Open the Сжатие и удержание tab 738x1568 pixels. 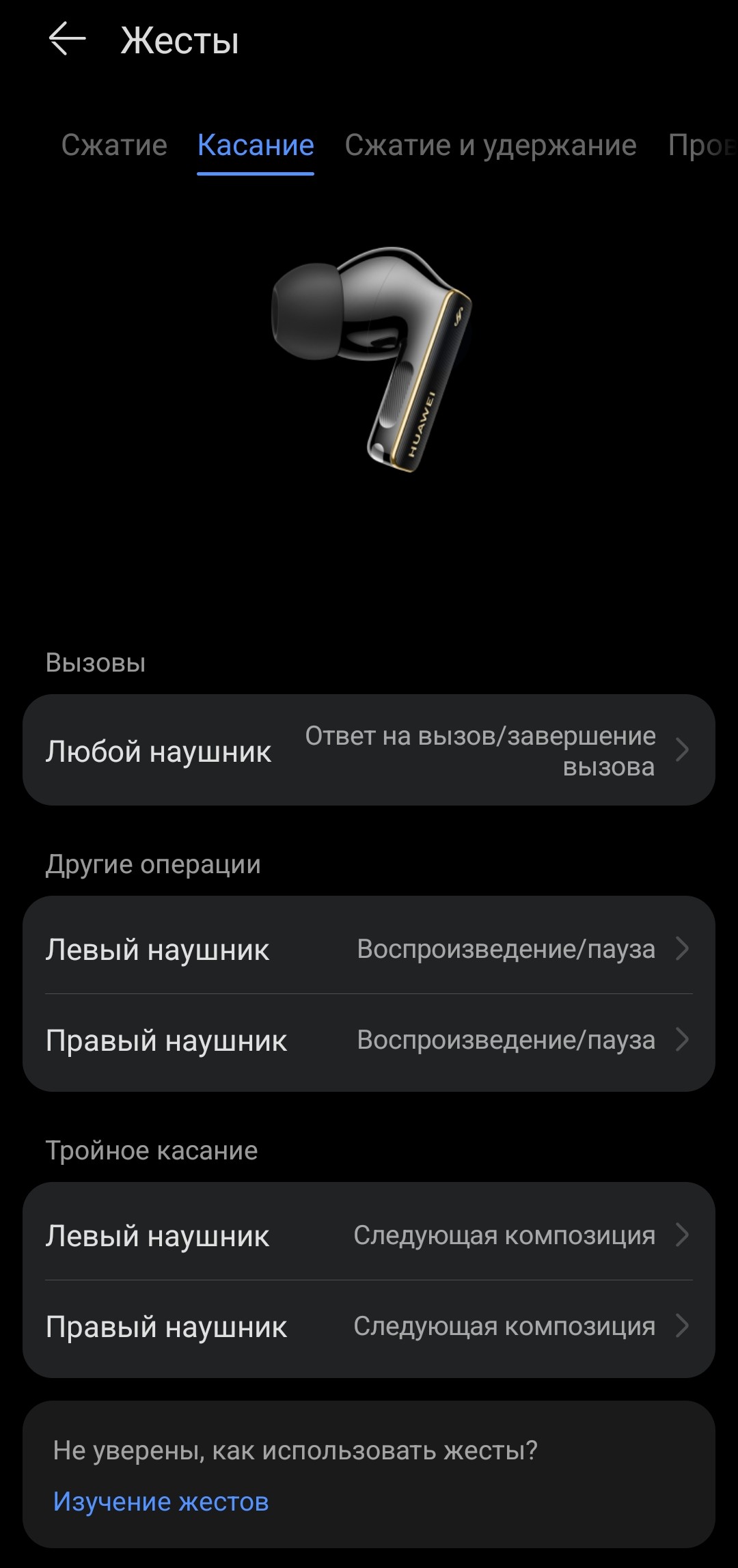(490, 145)
